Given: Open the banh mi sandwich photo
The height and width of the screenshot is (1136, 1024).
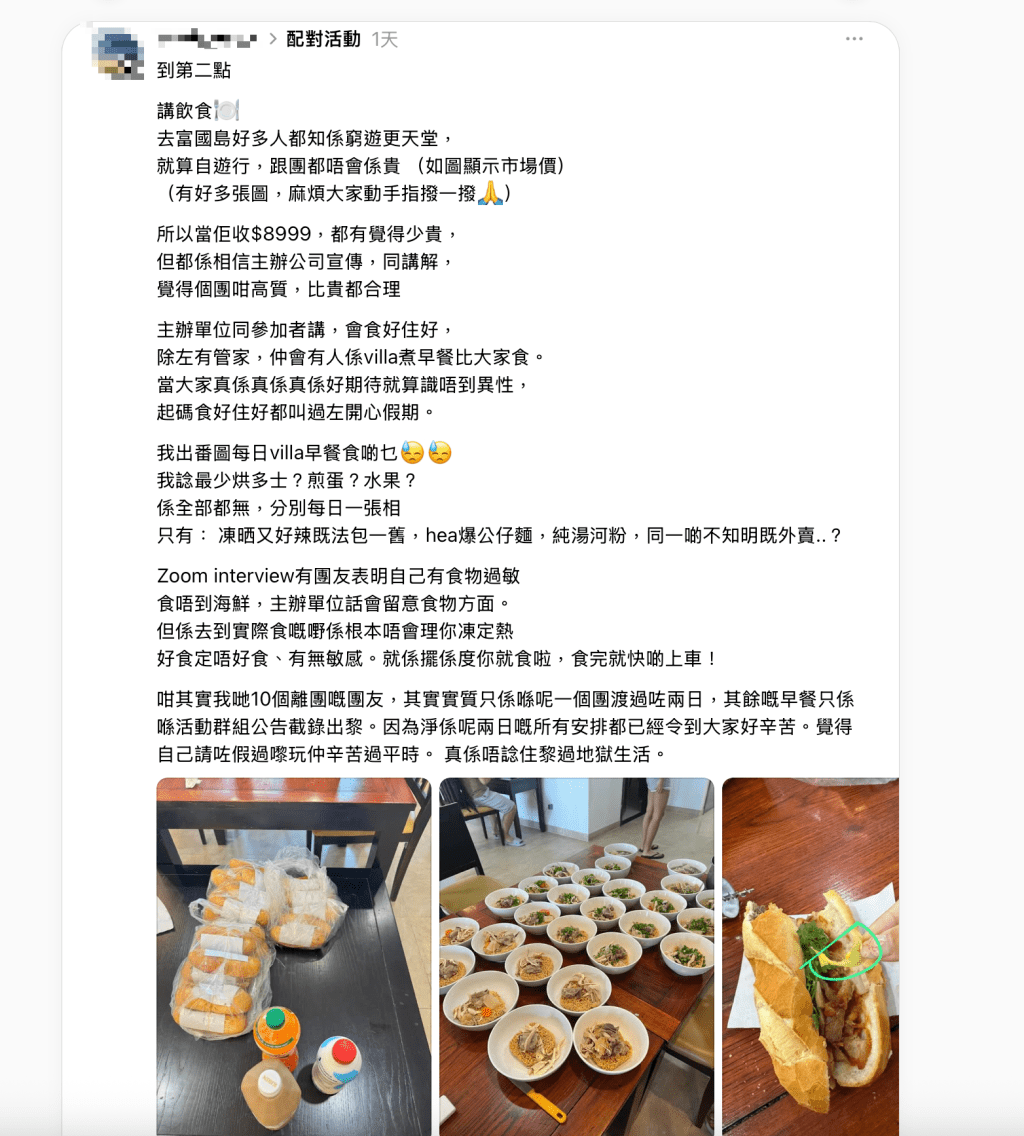Looking at the screenshot, I should 809,955.
